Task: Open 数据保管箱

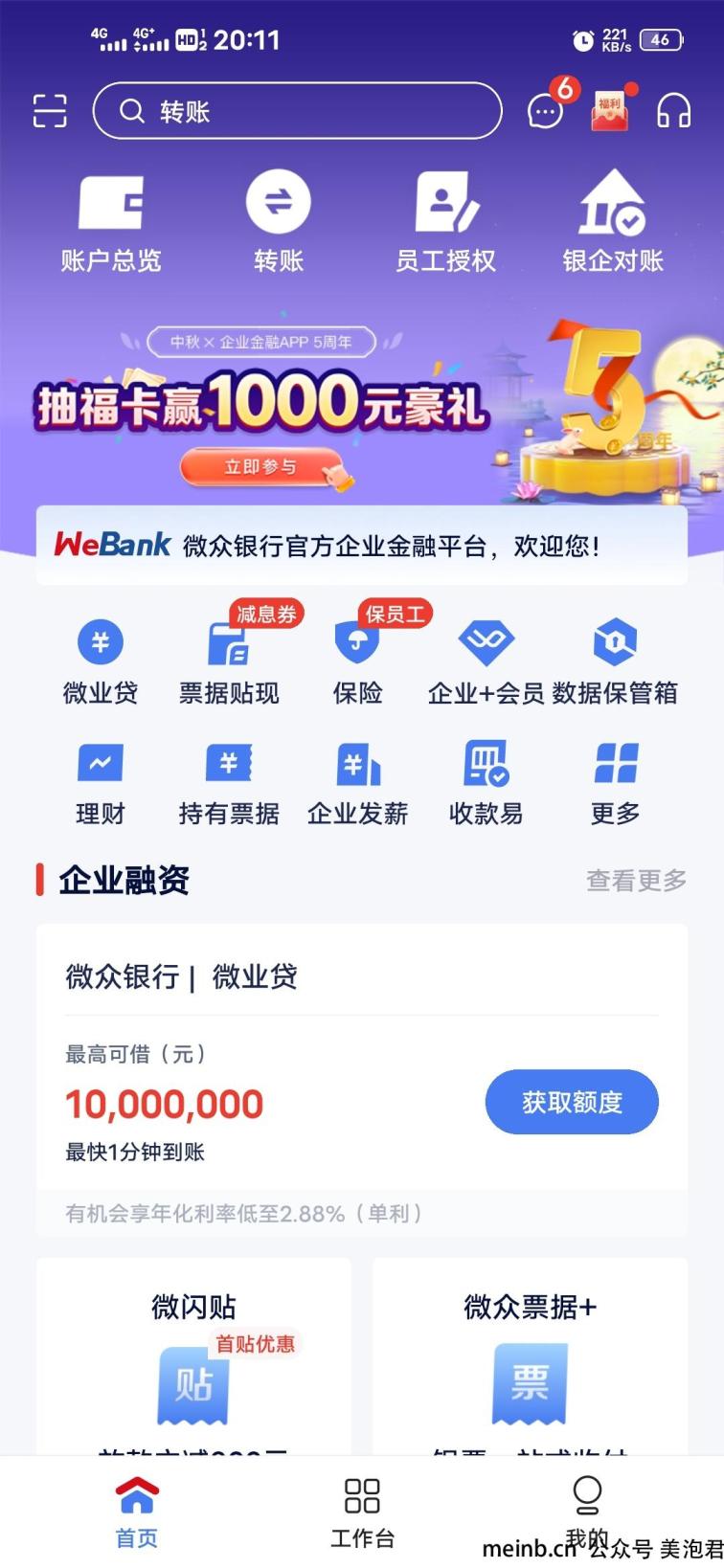Action: pos(615,662)
